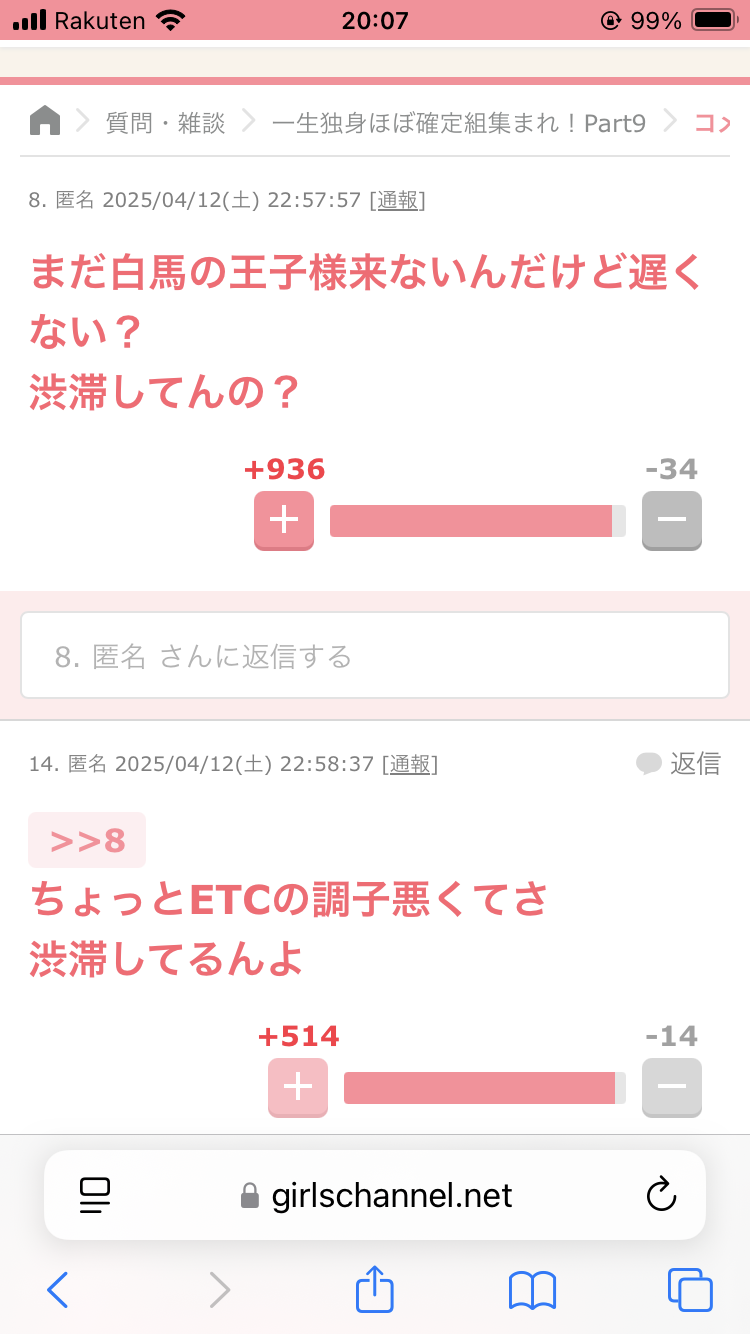Report comment 14 via 通報 link
The width and height of the screenshot is (750, 1334).
(x=410, y=764)
